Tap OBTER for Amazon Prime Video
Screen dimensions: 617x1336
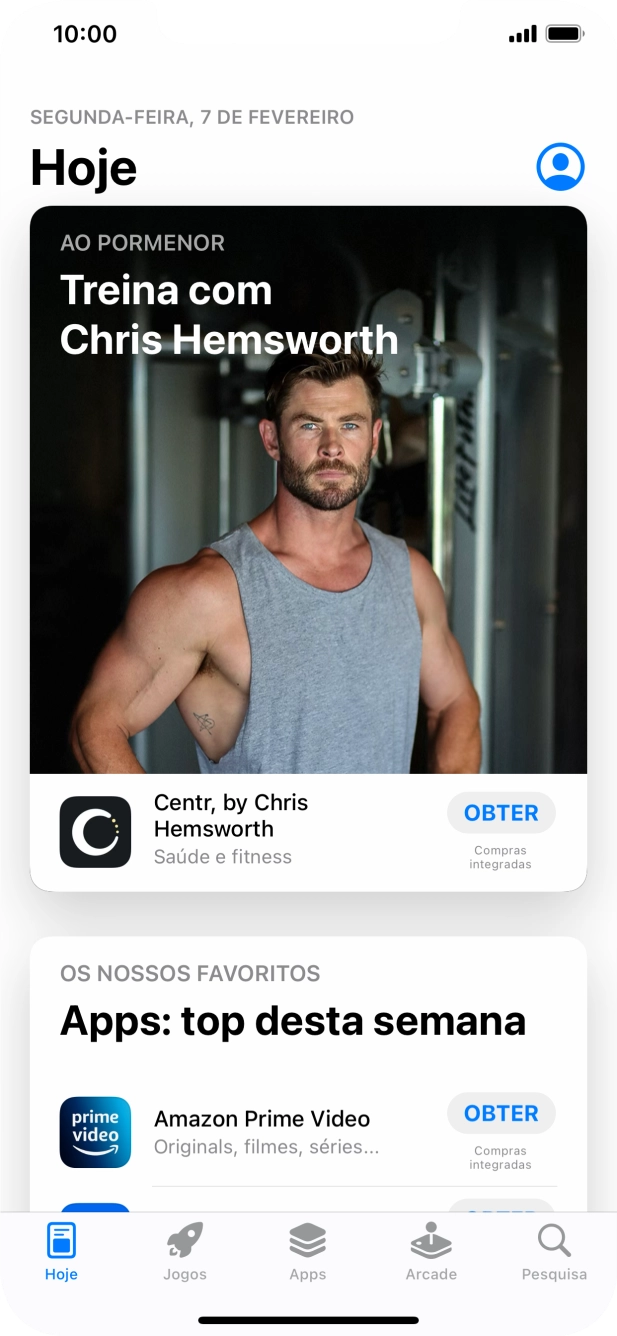501,1113
